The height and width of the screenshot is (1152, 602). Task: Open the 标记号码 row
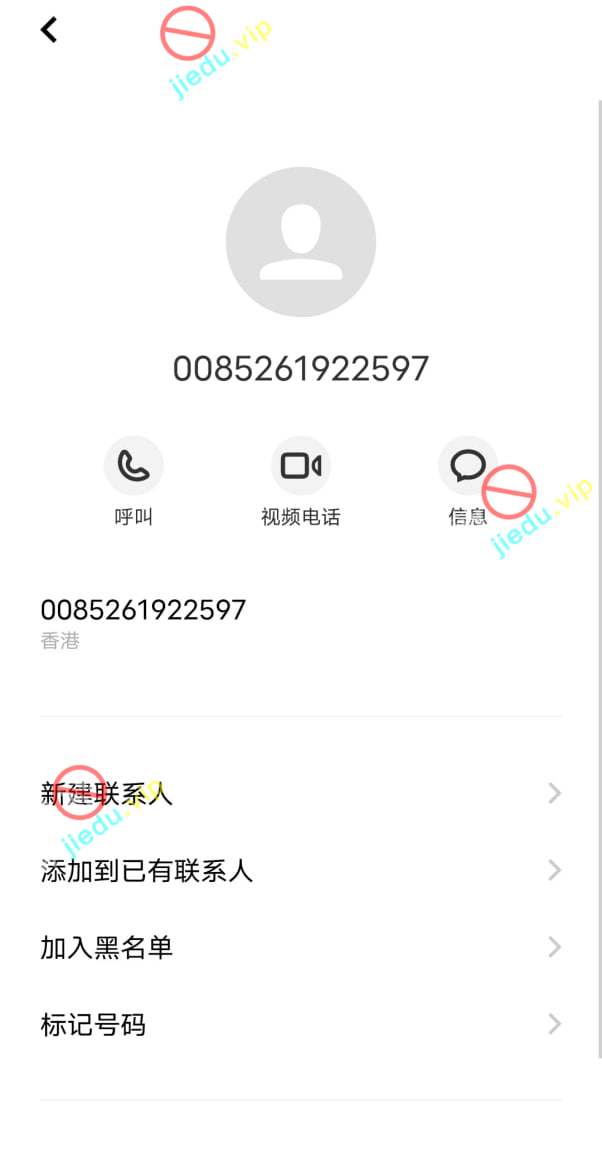pyautogui.click(x=300, y=1024)
